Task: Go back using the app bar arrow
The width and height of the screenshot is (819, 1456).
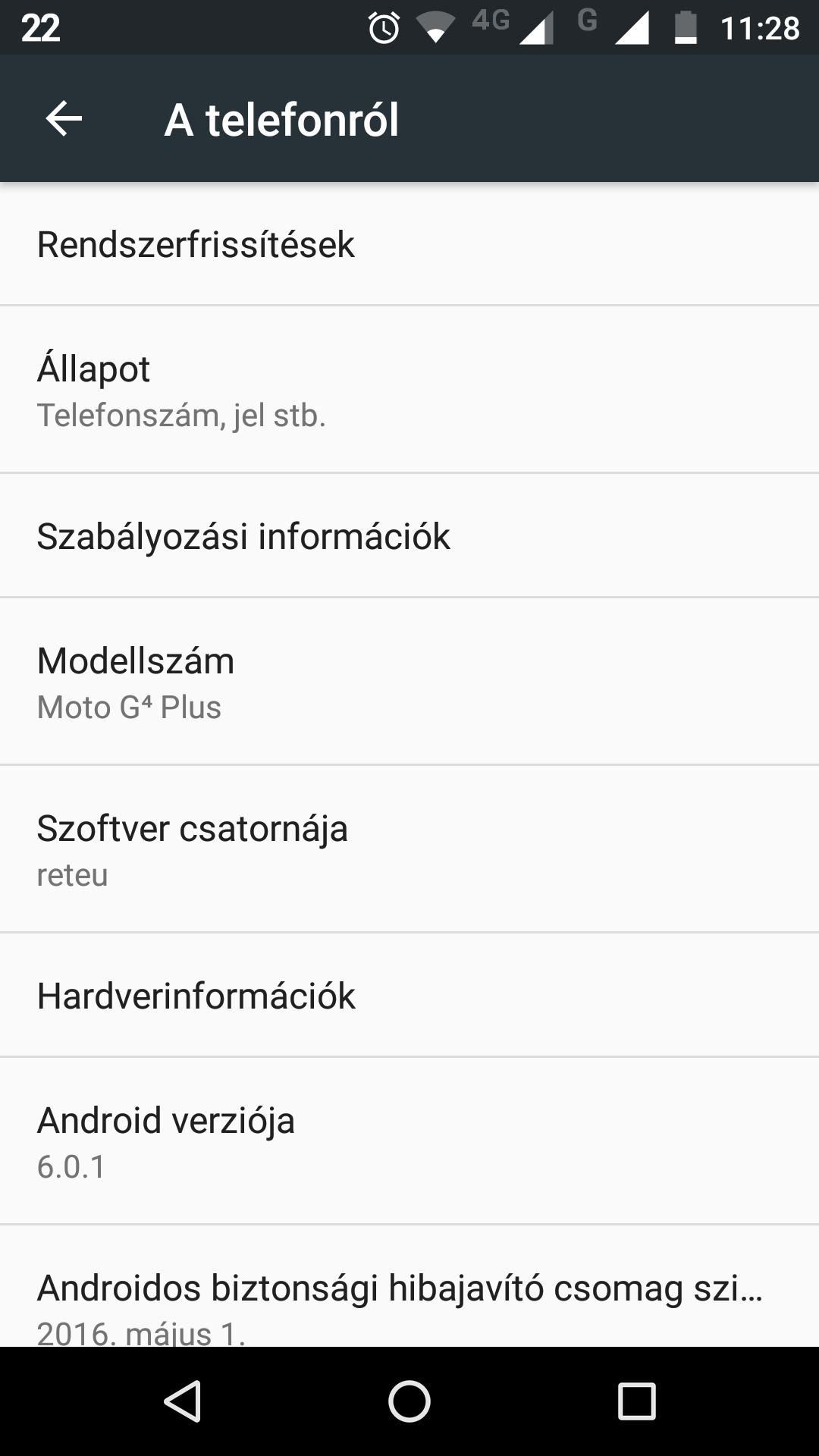Action: [64, 119]
